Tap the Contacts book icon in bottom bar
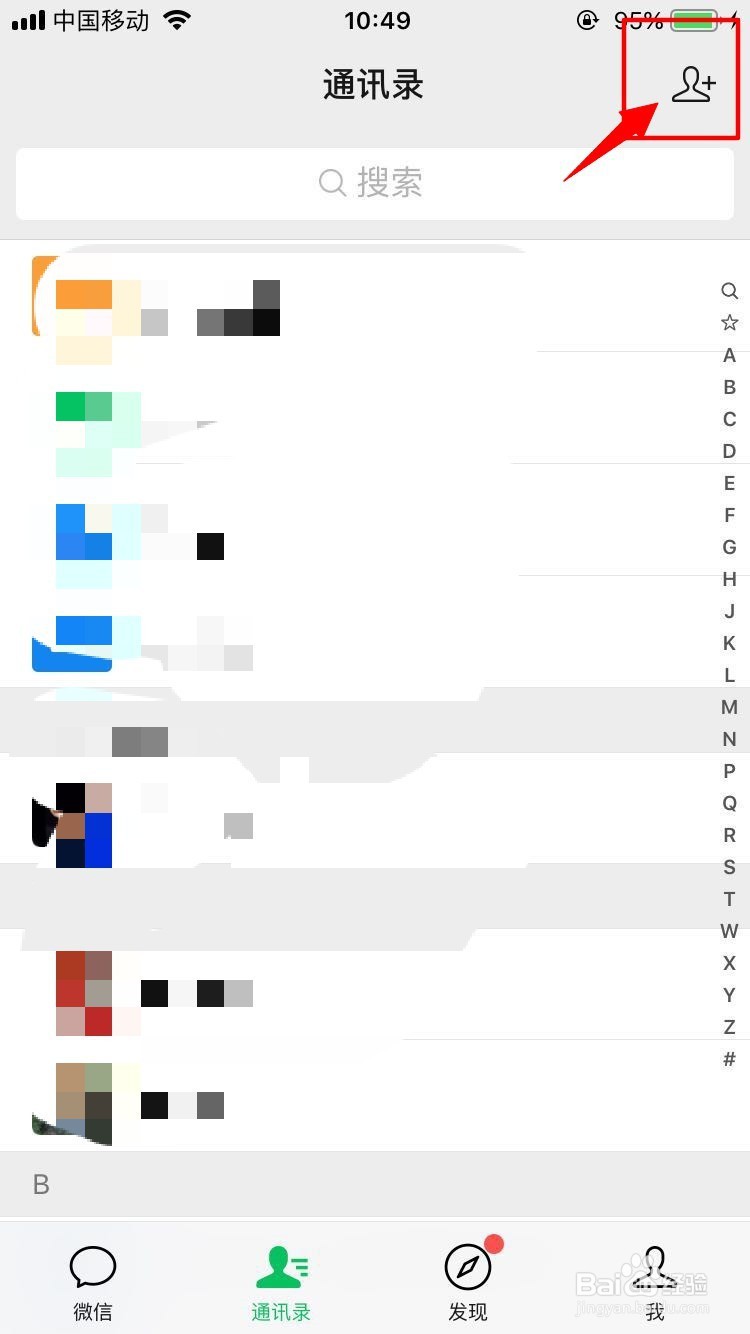750x1334 pixels. point(281,1267)
